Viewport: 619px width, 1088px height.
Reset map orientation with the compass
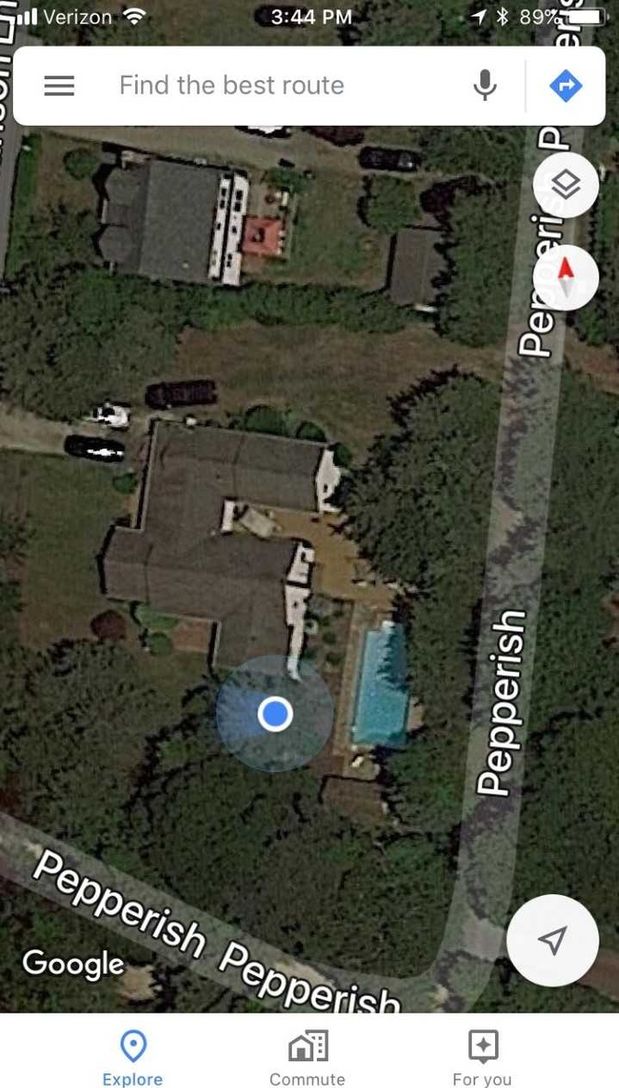566,273
